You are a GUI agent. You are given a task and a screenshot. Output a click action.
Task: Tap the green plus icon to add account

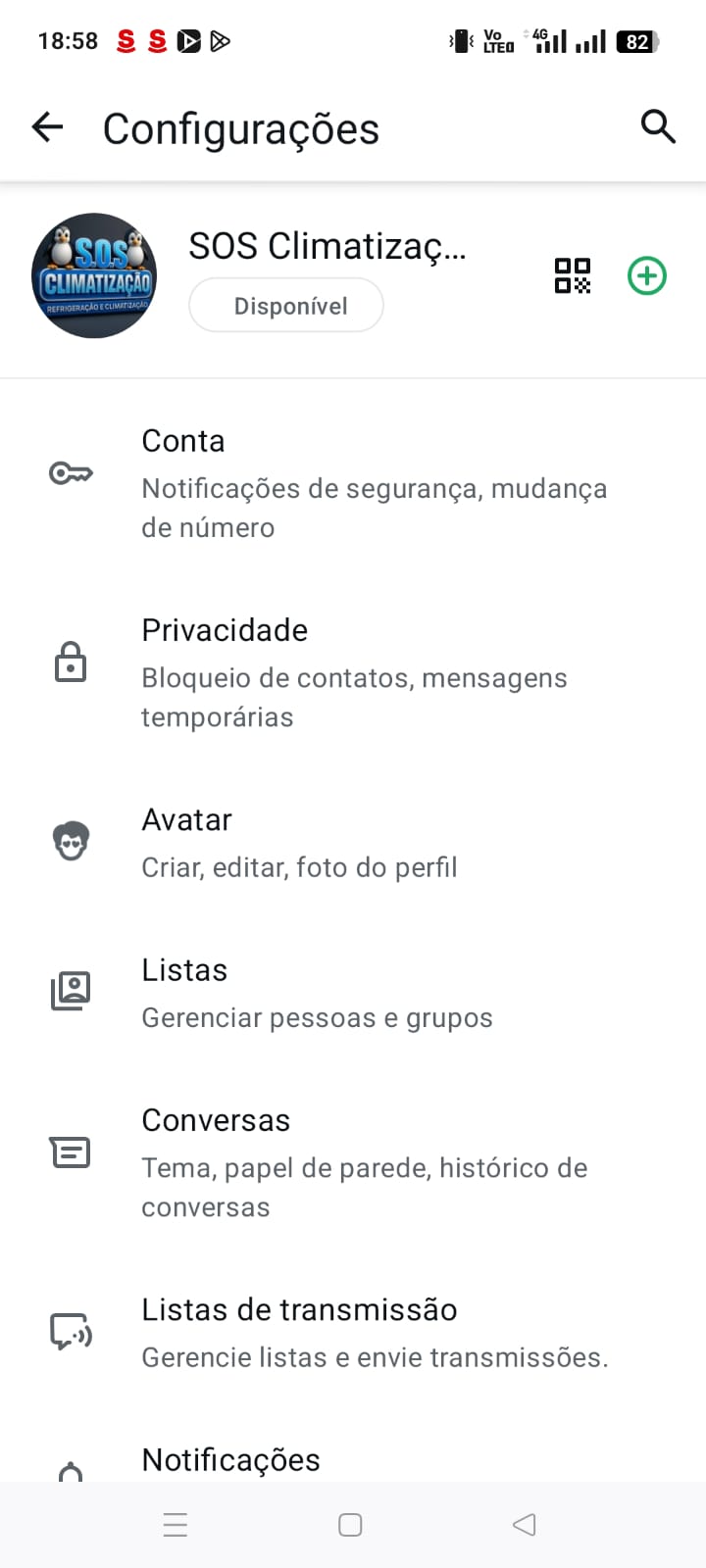646,275
